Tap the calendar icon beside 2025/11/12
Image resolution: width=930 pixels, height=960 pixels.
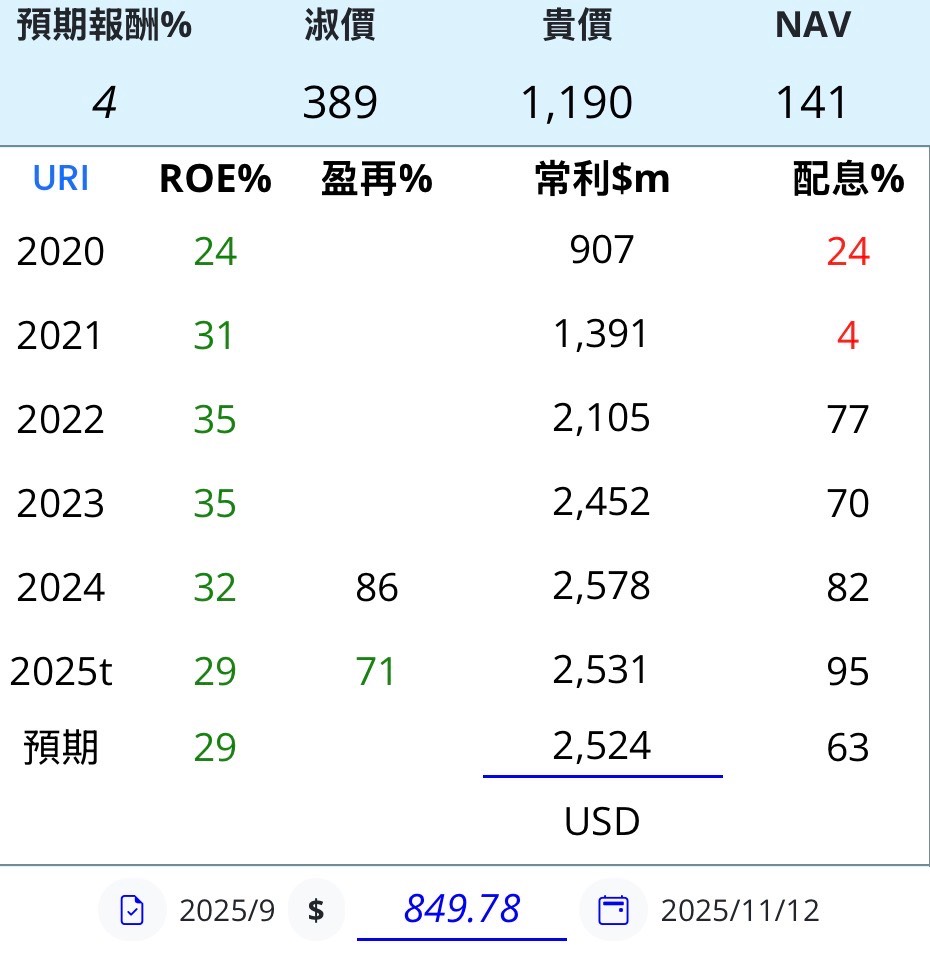[613, 911]
